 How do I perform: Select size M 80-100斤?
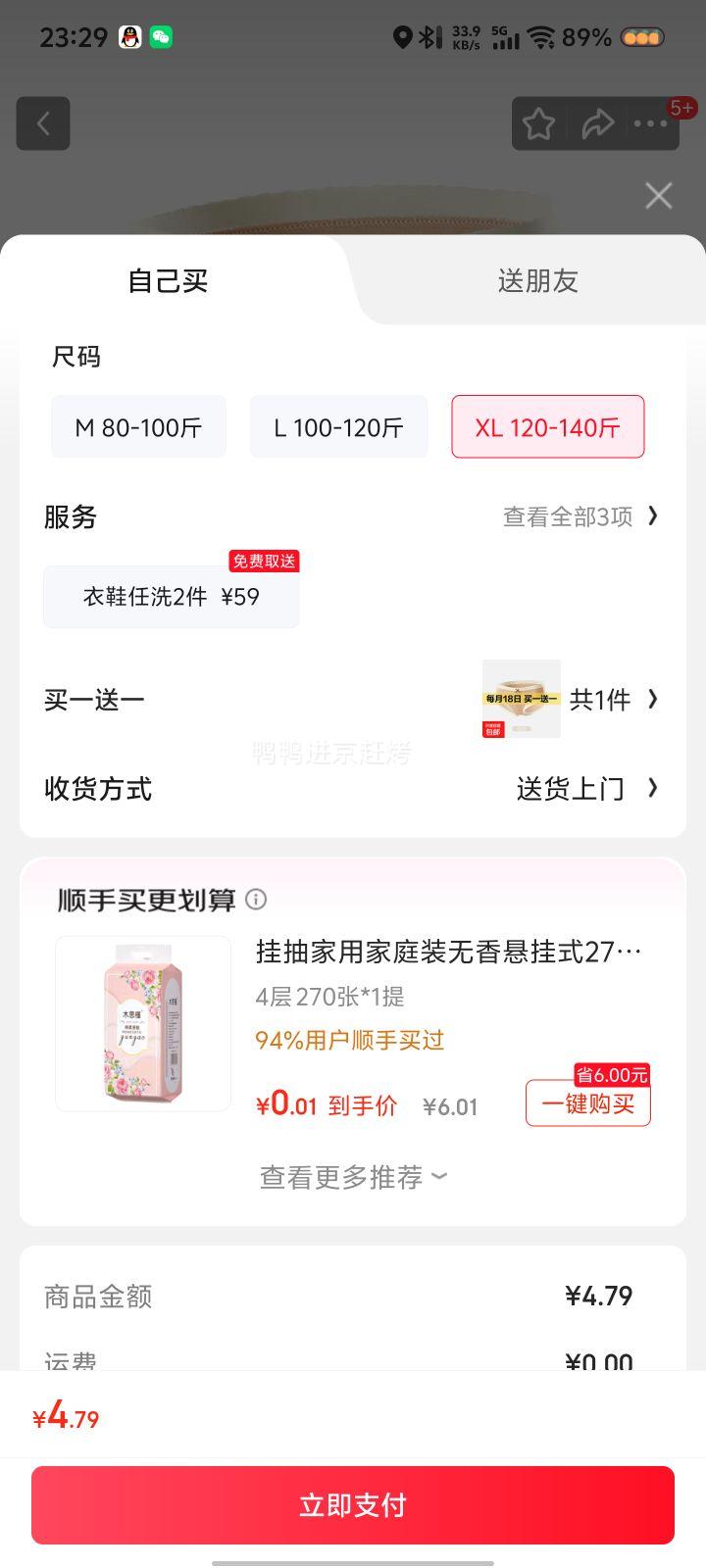point(138,427)
